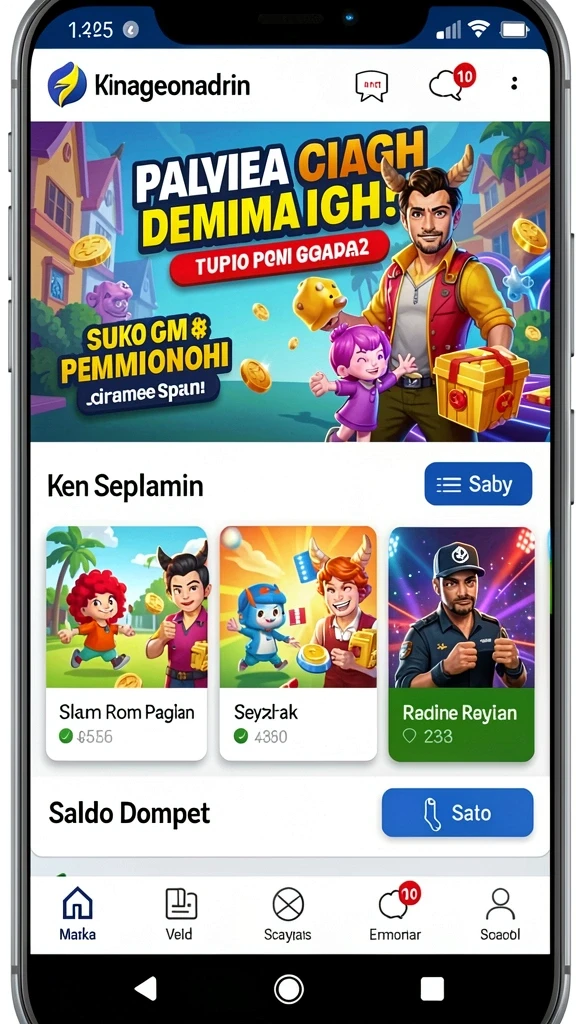This screenshot has width=576, height=1024.
Task: Switch to the Scayrais tab
Action: point(288,914)
